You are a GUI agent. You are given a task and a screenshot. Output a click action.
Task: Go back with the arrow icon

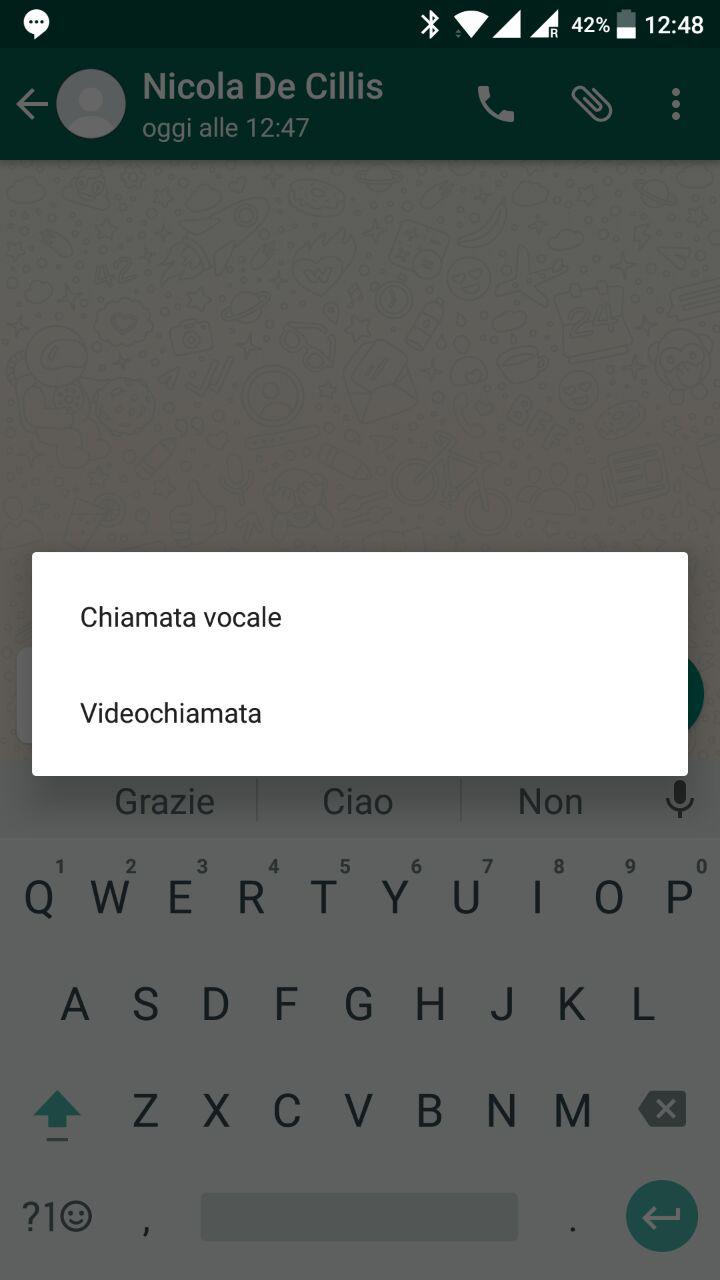click(32, 104)
